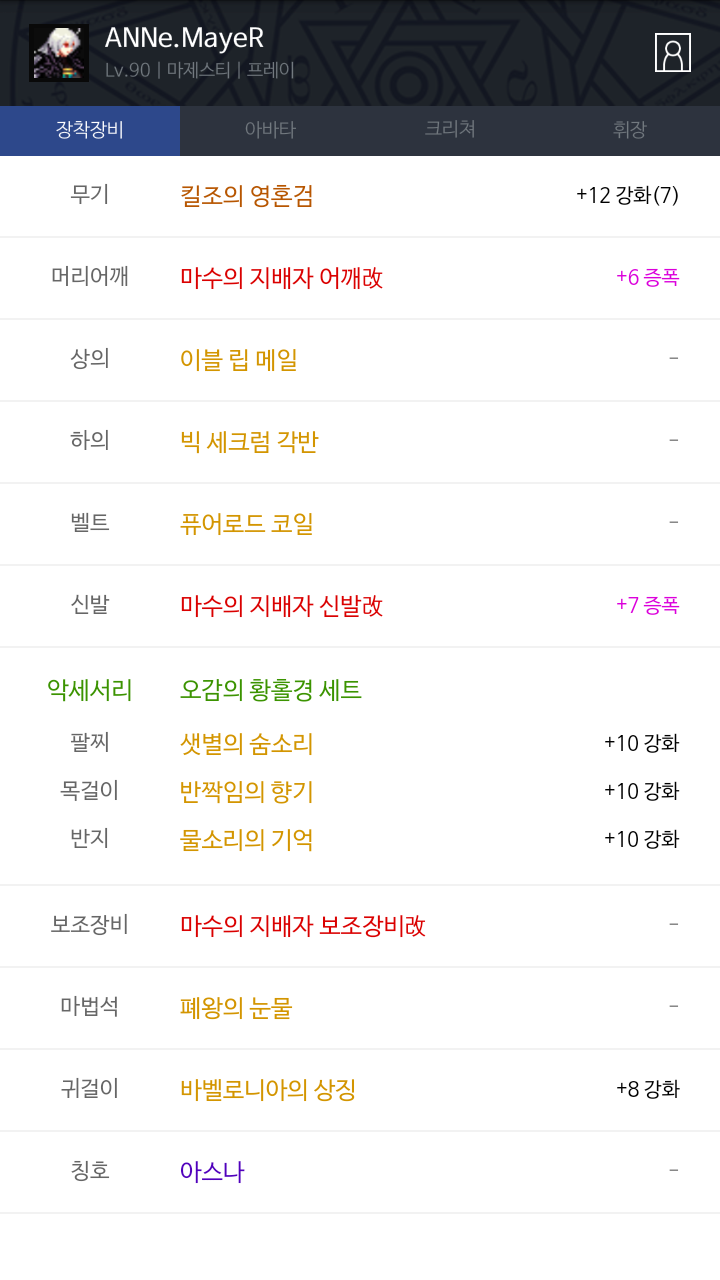Open 마수의 지배자 신발改 shoes
The width and height of the screenshot is (720, 1280).
click(x=282, y=606)
